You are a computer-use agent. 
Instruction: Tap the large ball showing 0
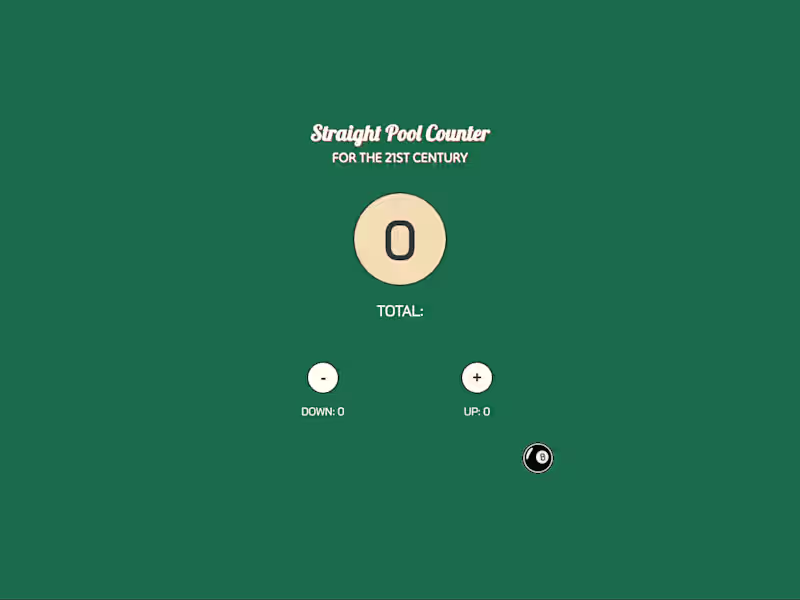coord(400,240)
